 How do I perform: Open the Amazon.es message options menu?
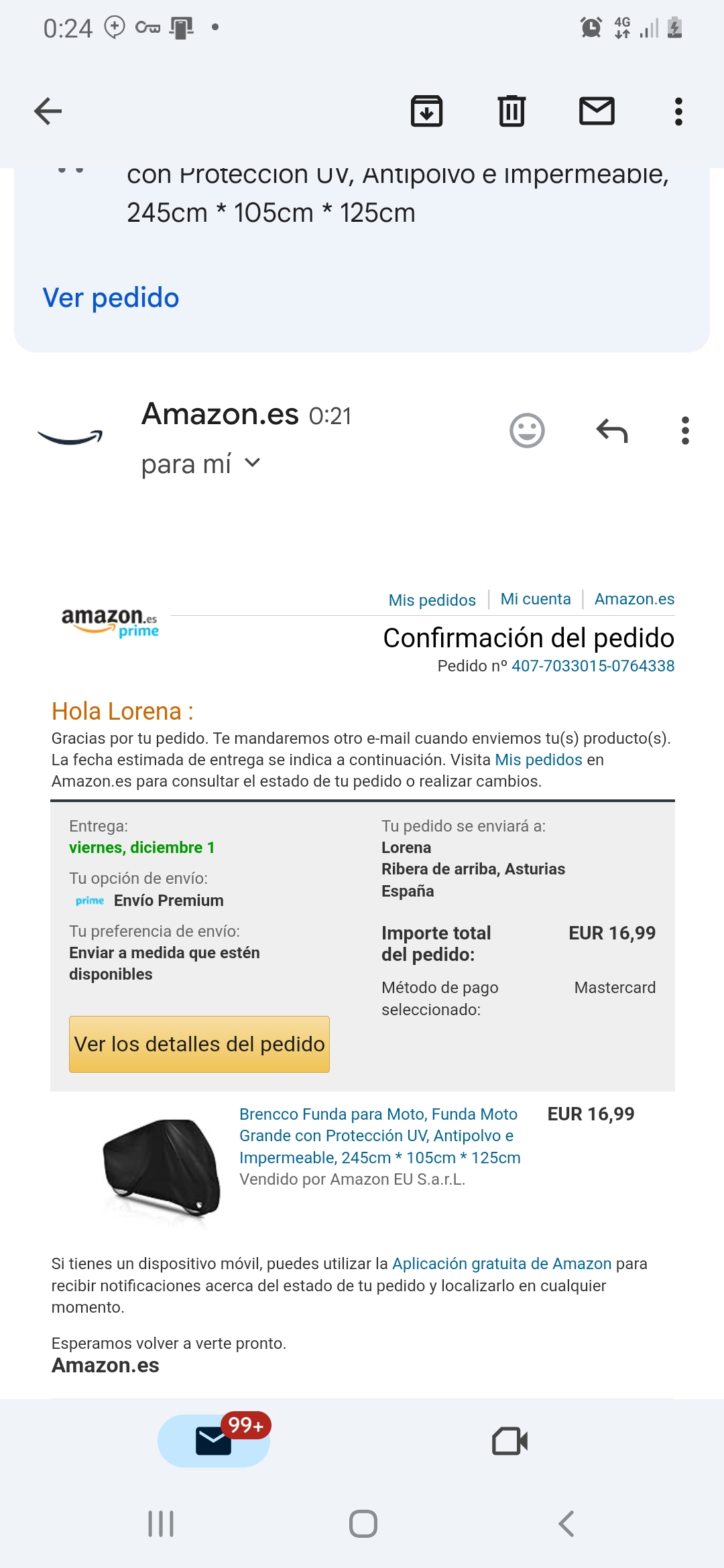(x=685, y=430)
